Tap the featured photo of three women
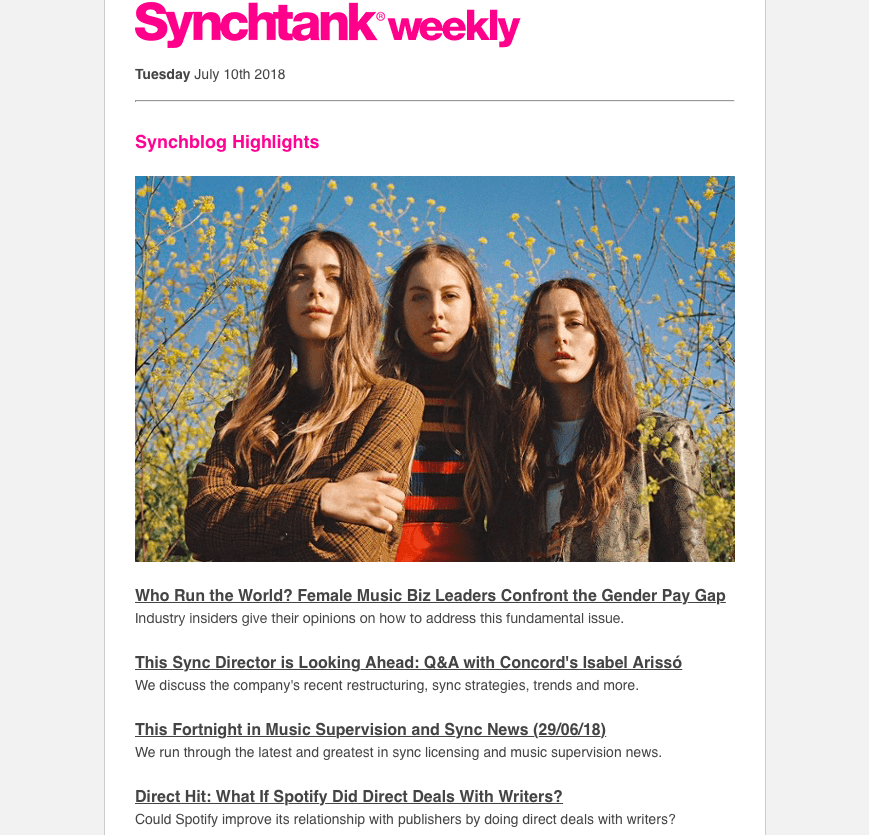This screenshot has width=869, height=835. click(434, 369)
